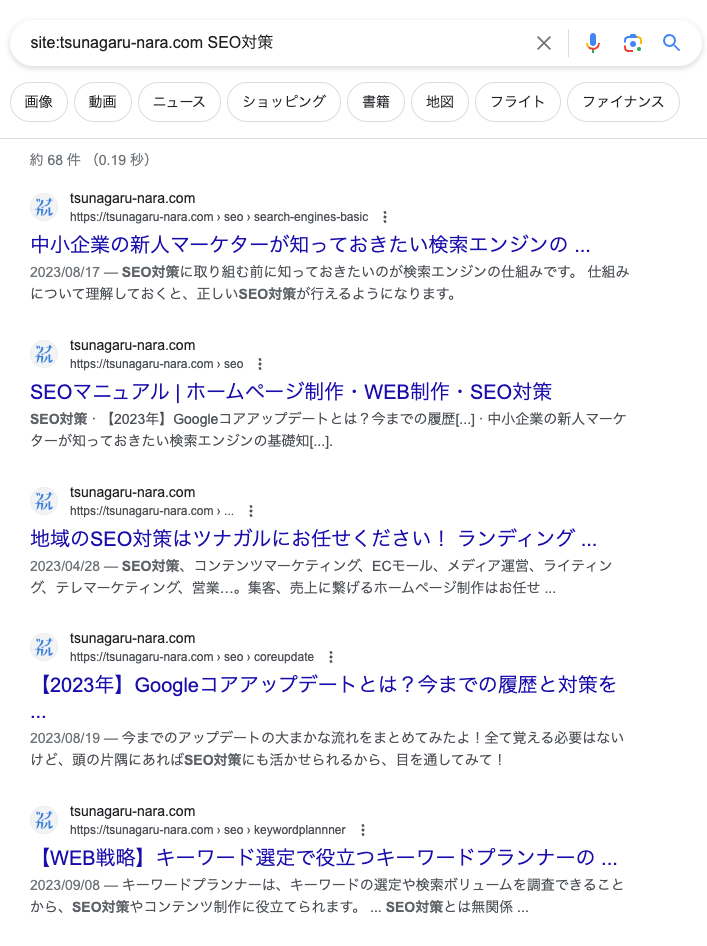
Task: Clear the search query text
Action: pyautogui.click(x=544, y=43)
